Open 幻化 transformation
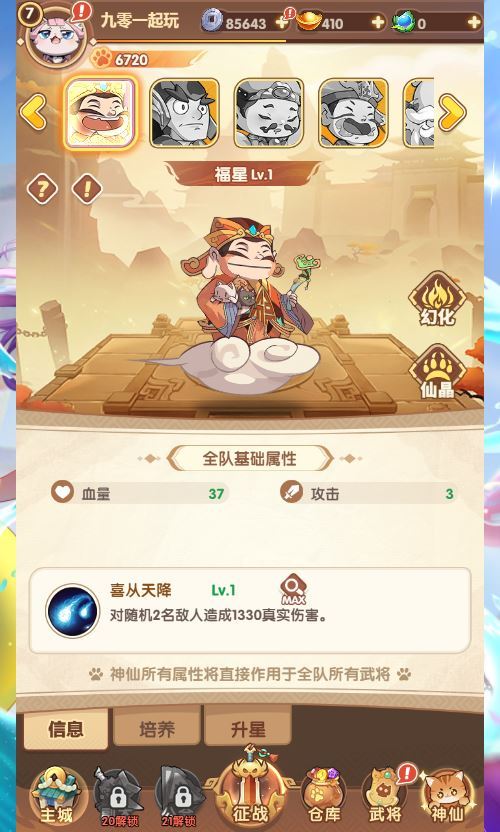 point(438,300)
